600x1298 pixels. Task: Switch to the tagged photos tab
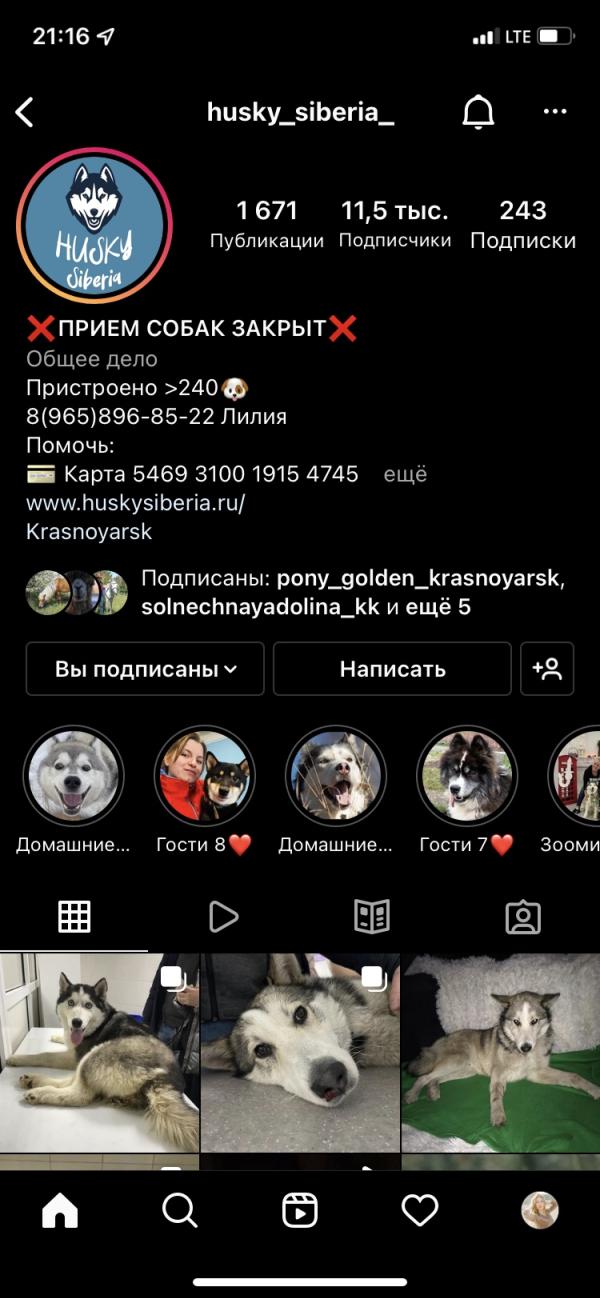click(x=523, y=916)
